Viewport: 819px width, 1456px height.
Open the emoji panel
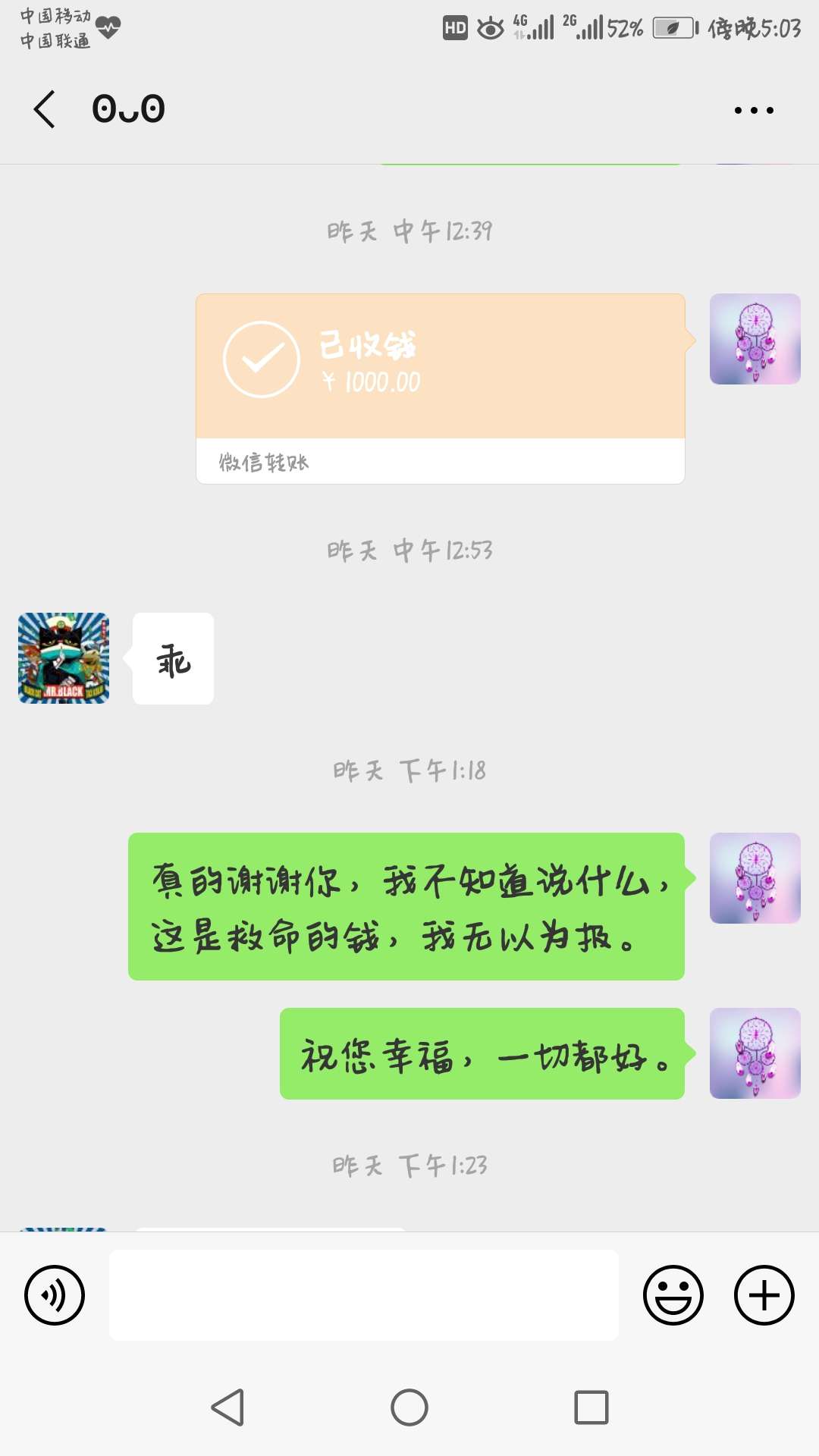pos(673,1295)
